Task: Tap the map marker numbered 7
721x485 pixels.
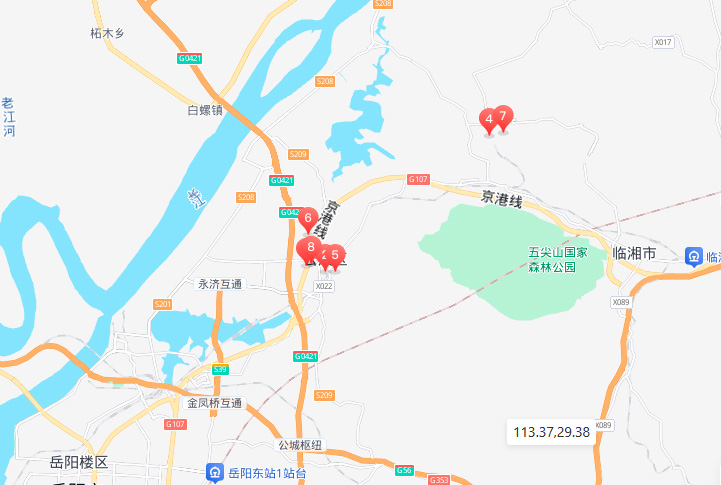Action: pos(504,115)
